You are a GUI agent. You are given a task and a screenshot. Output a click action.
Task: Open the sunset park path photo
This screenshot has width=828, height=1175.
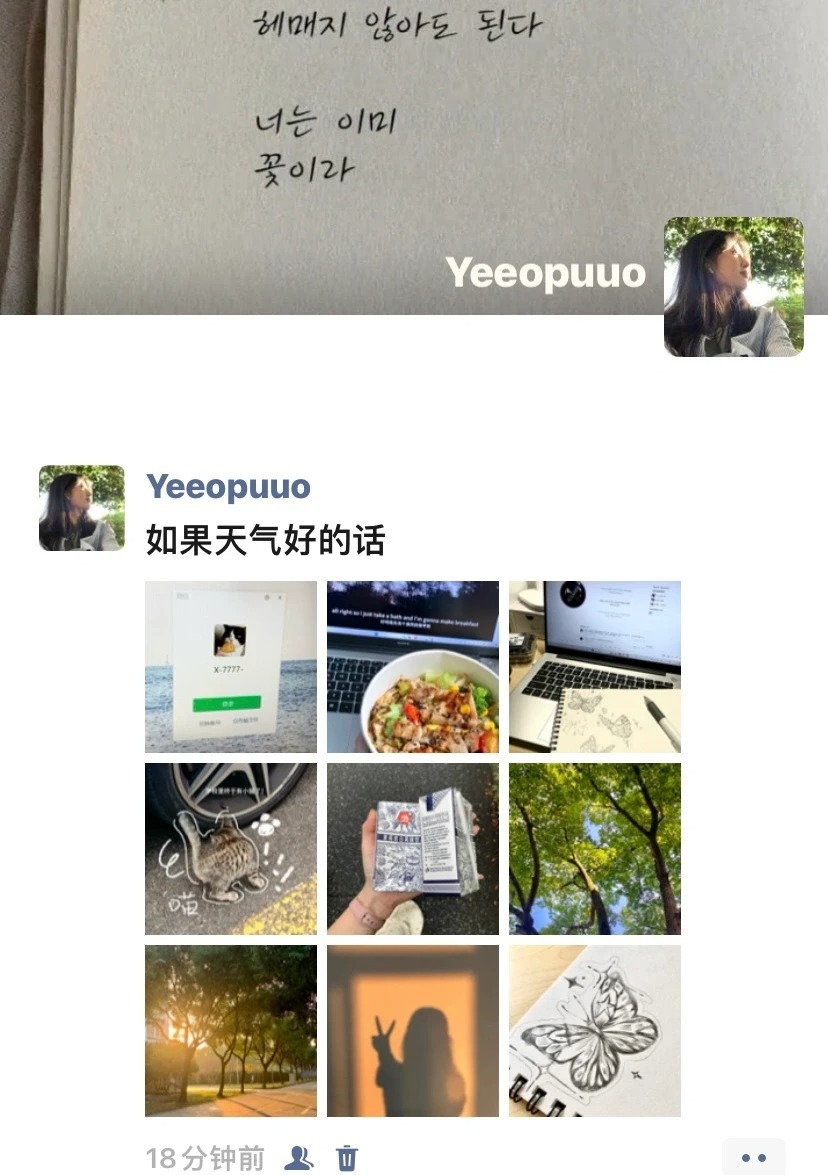231,1030
